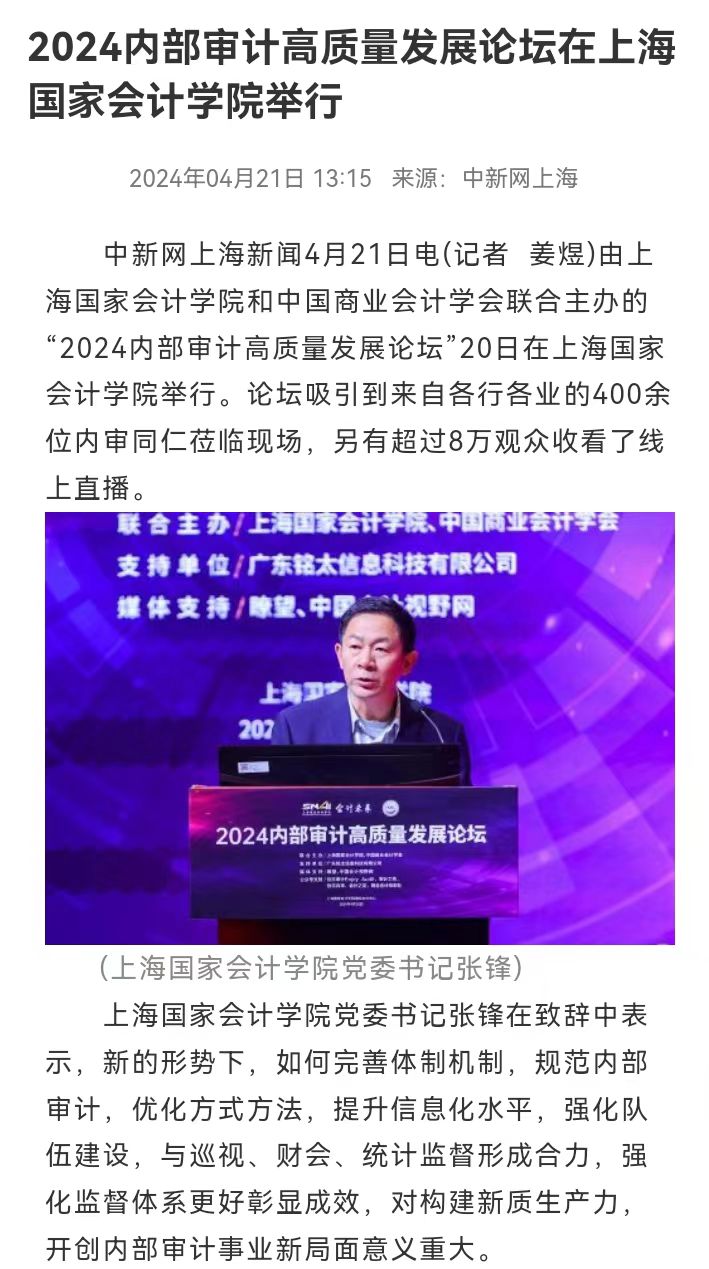The image size is (709, 1269).
Task: Open the article photo of Zhang Feng speaking
Action: click(x=359, y=728)
